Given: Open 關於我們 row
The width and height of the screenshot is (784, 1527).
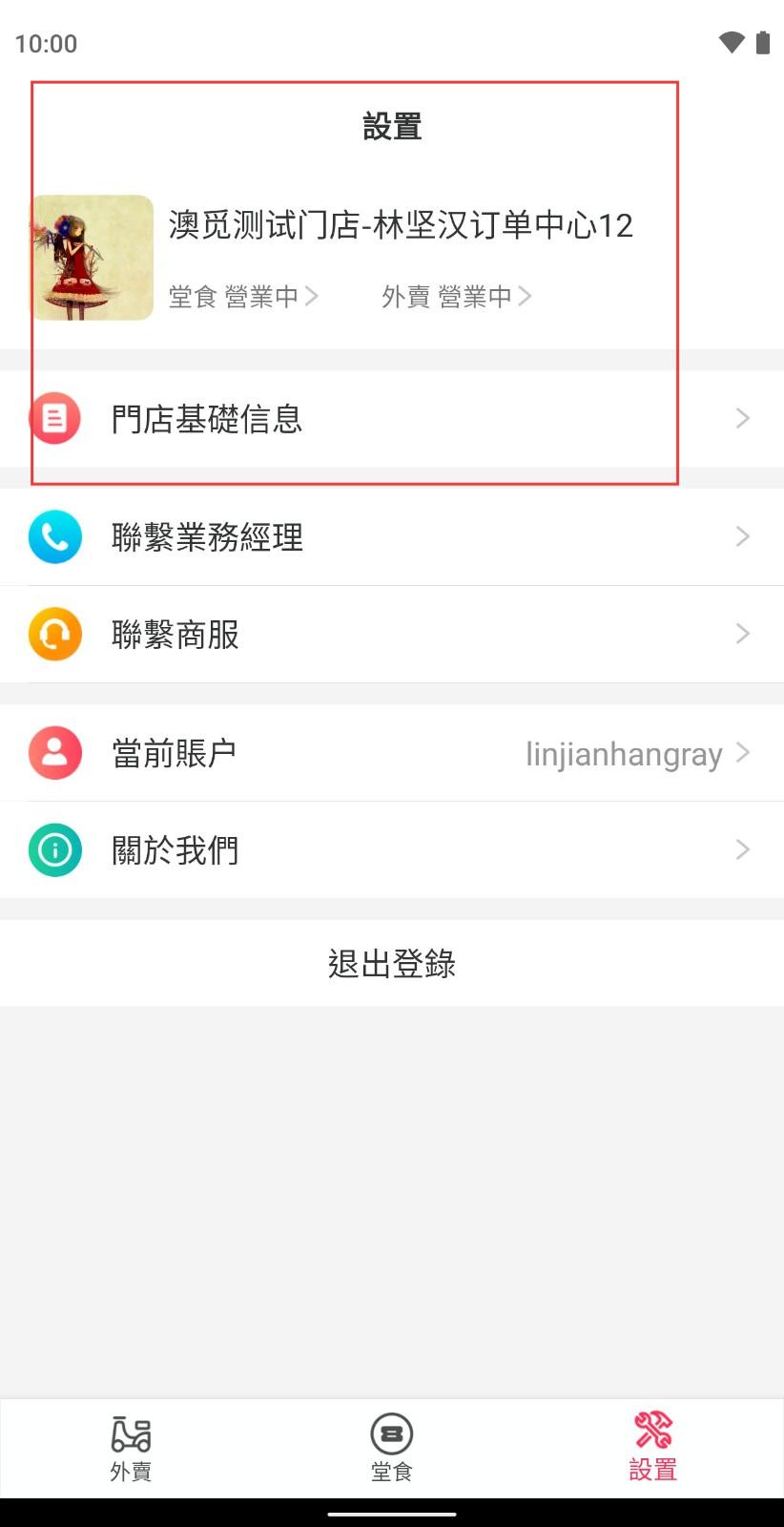Looking at the screenshot, I should click(392, 850).
